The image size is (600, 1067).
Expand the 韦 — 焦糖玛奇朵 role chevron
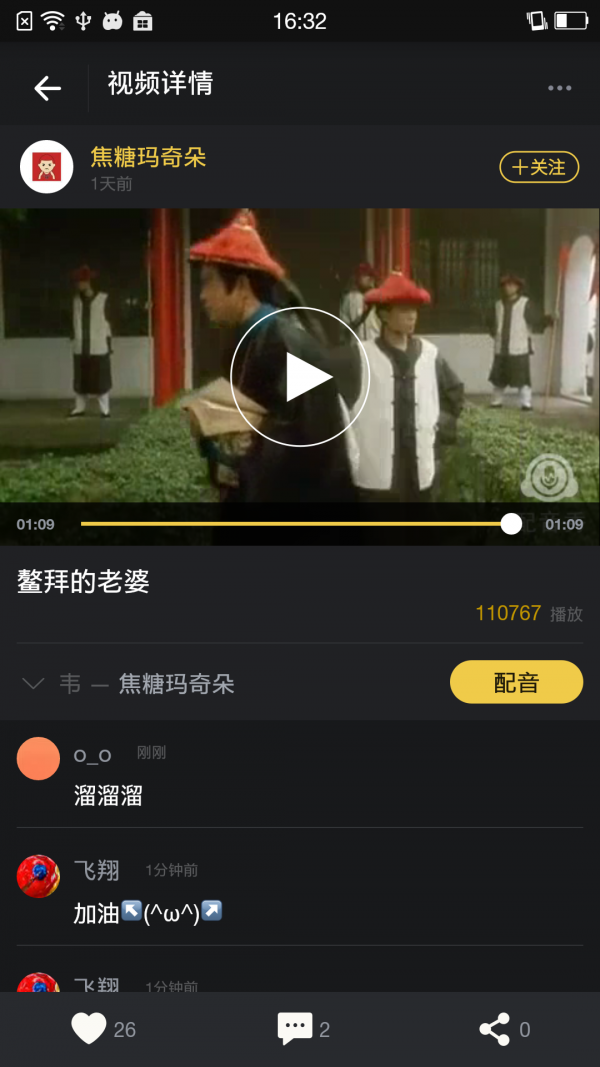coord(33,684)
